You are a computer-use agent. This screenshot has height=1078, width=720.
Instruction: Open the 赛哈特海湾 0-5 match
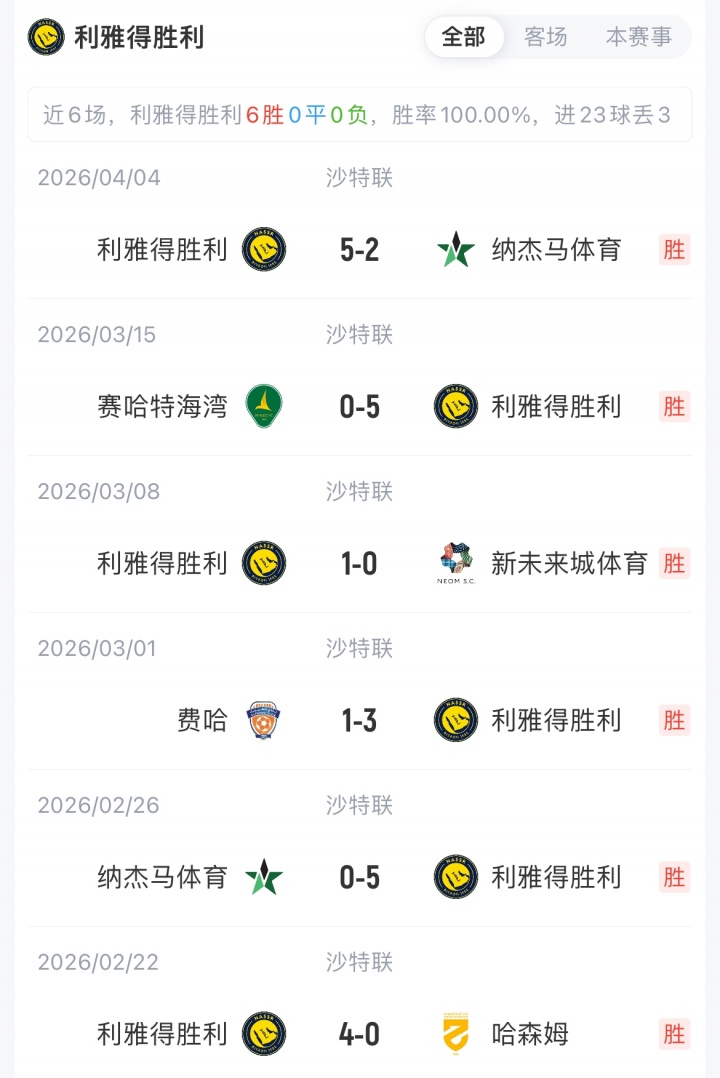click(360, 406)
